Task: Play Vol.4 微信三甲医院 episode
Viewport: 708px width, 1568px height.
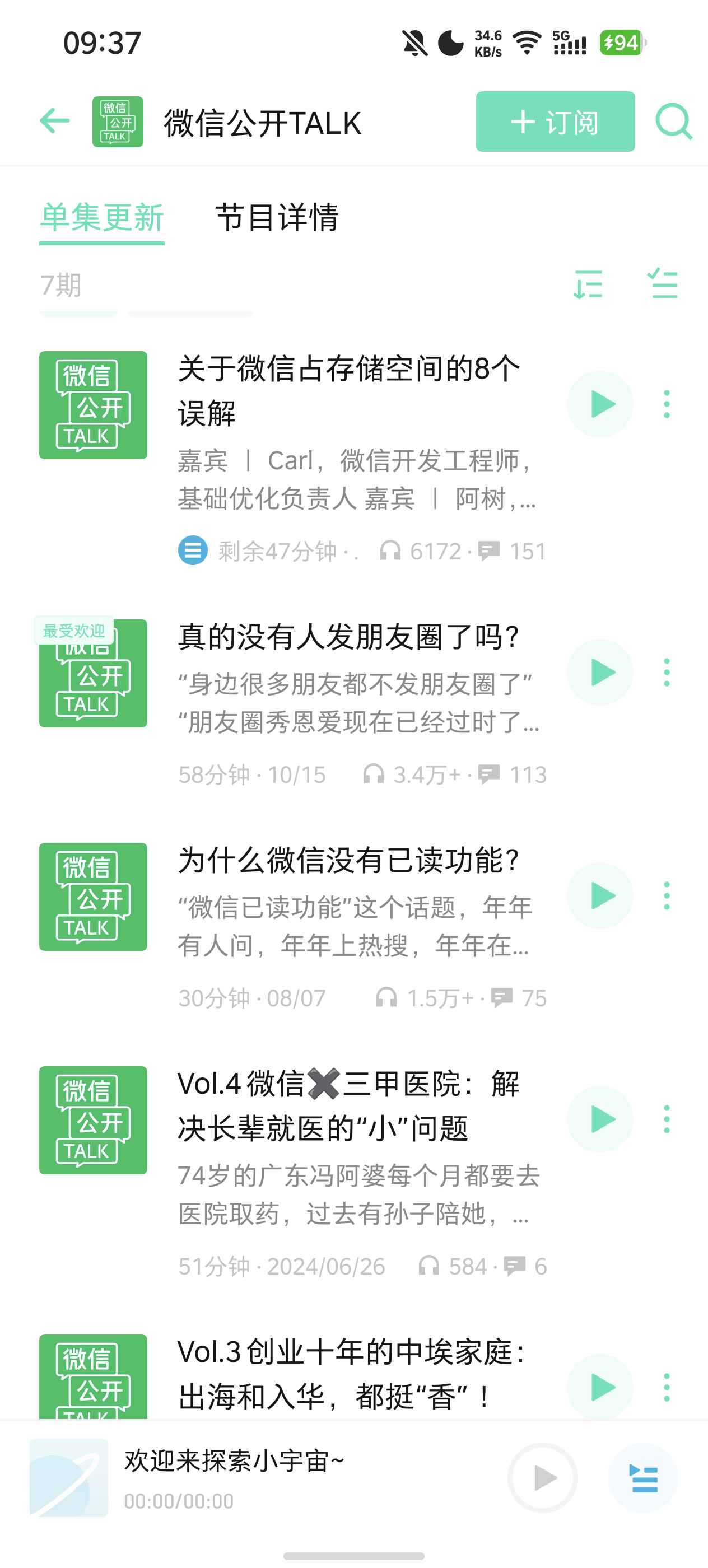Action: 600,1119
